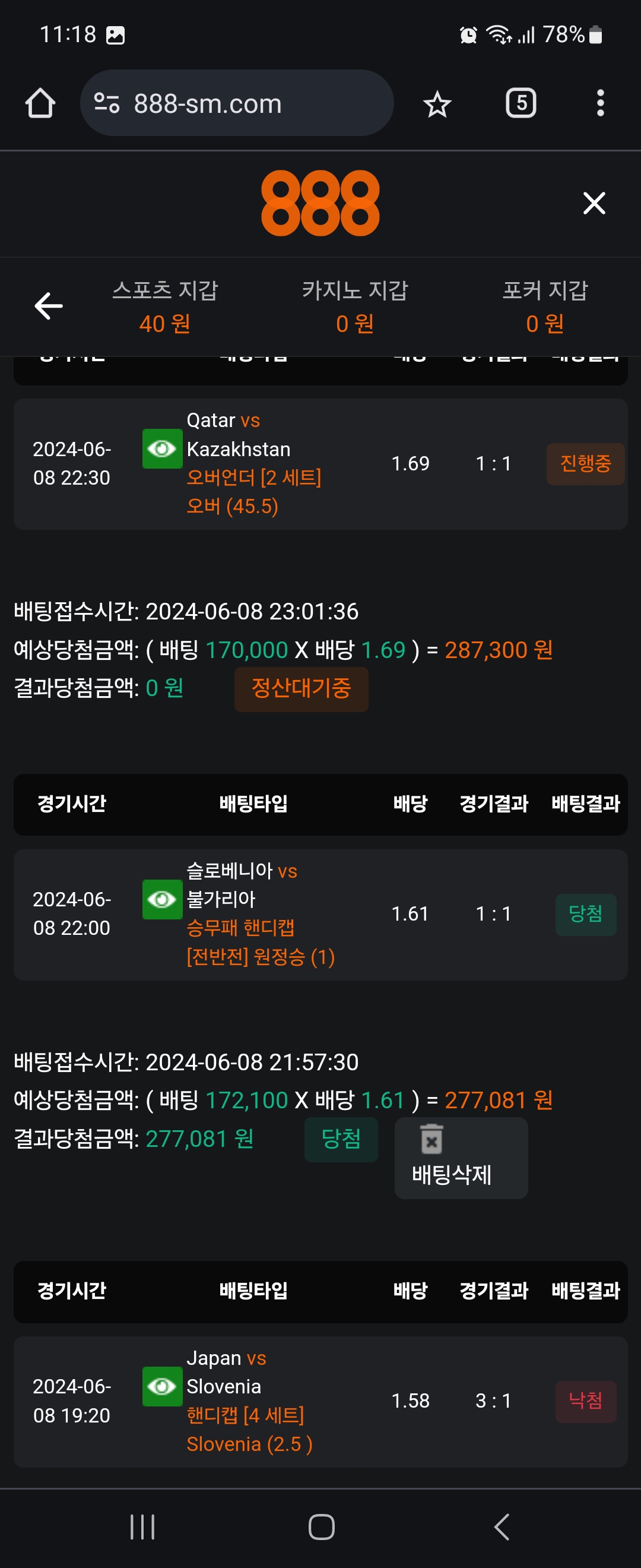Select the 포커 지갑 wallet

click(545, 306)
